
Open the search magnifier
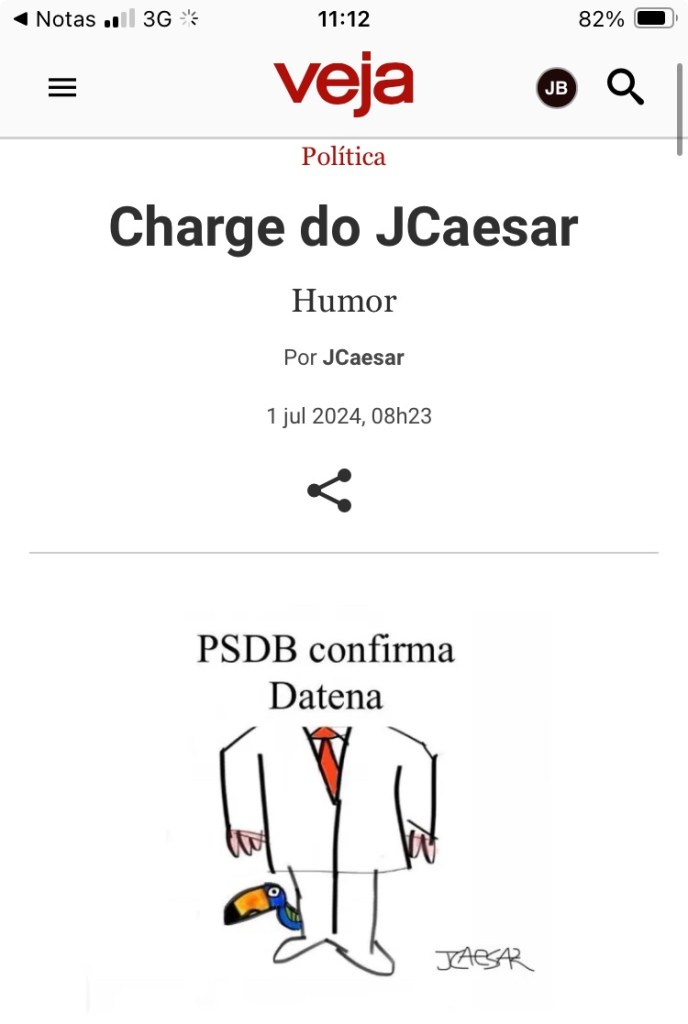626,88
